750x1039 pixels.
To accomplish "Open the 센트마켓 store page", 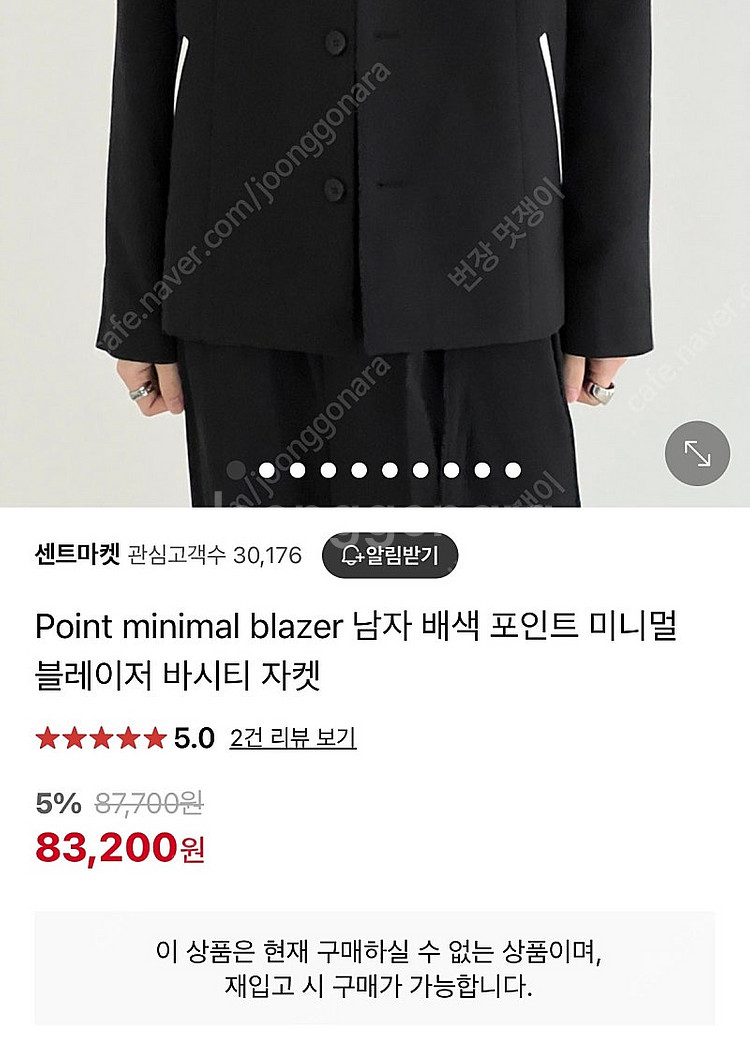I will [76, 555].
